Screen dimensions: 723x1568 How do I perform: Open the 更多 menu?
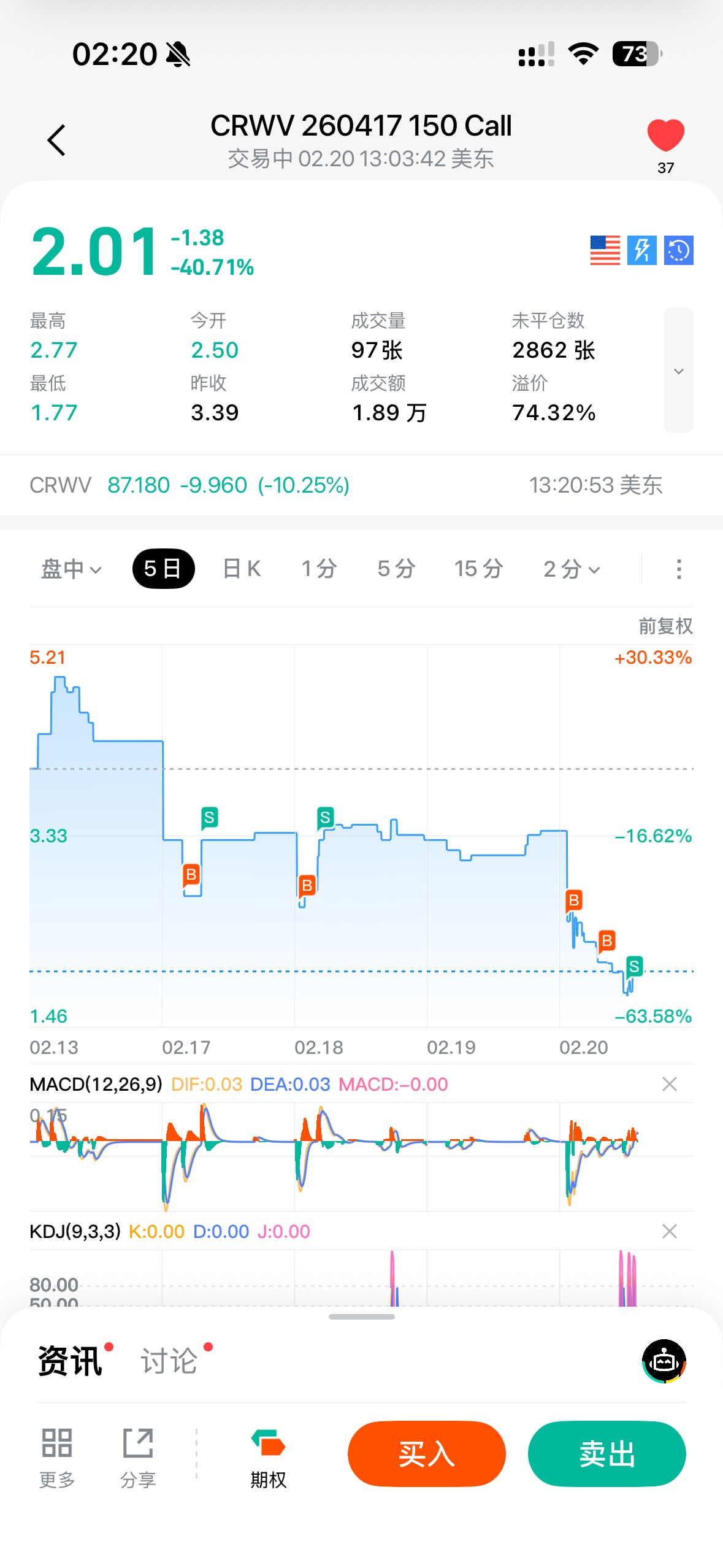point(57,1458)
